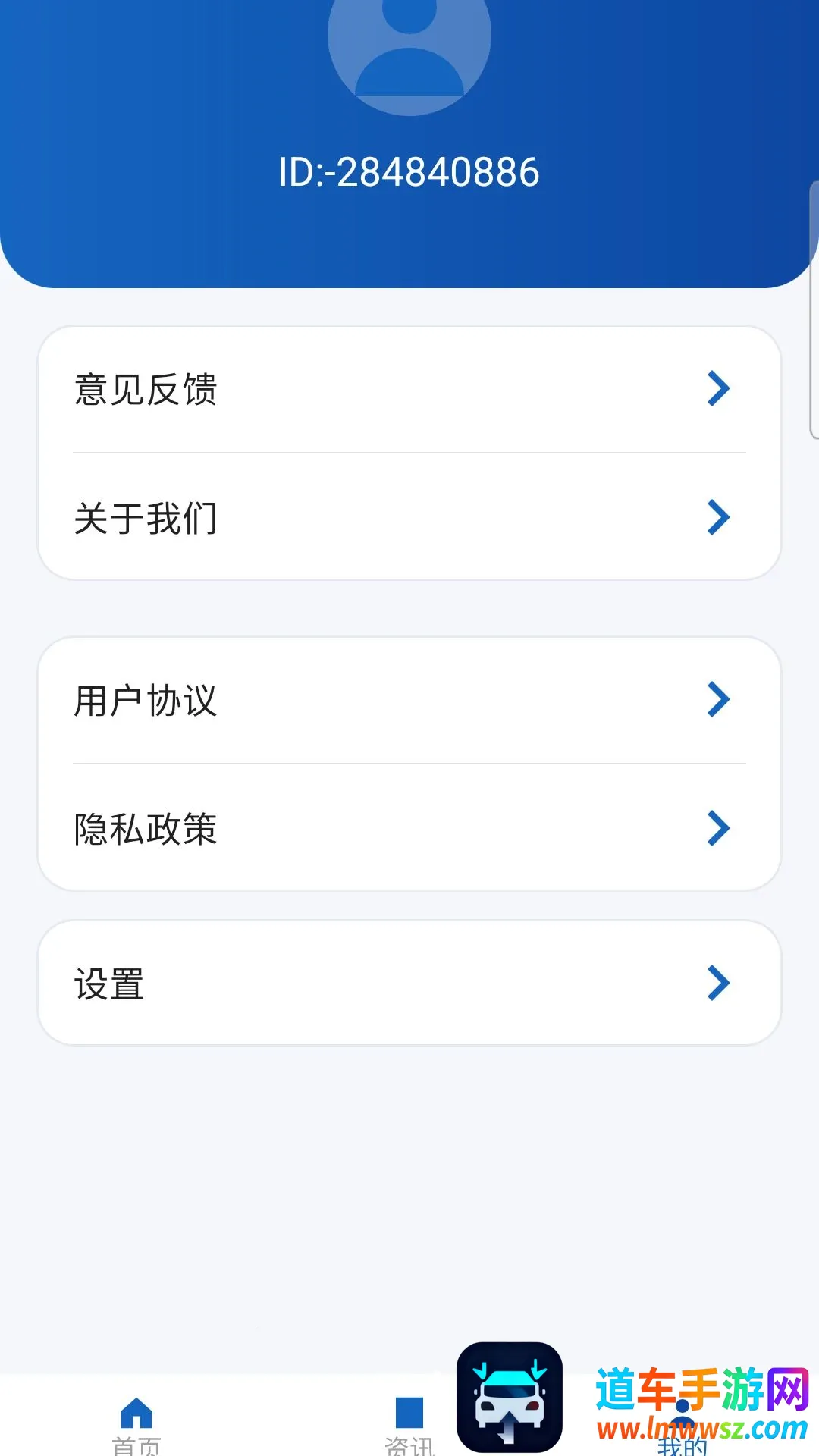Image resolution: width=819 pixels, height=1456 pixels.
Task: Go to 设置 settings
Action: [409, 983]
